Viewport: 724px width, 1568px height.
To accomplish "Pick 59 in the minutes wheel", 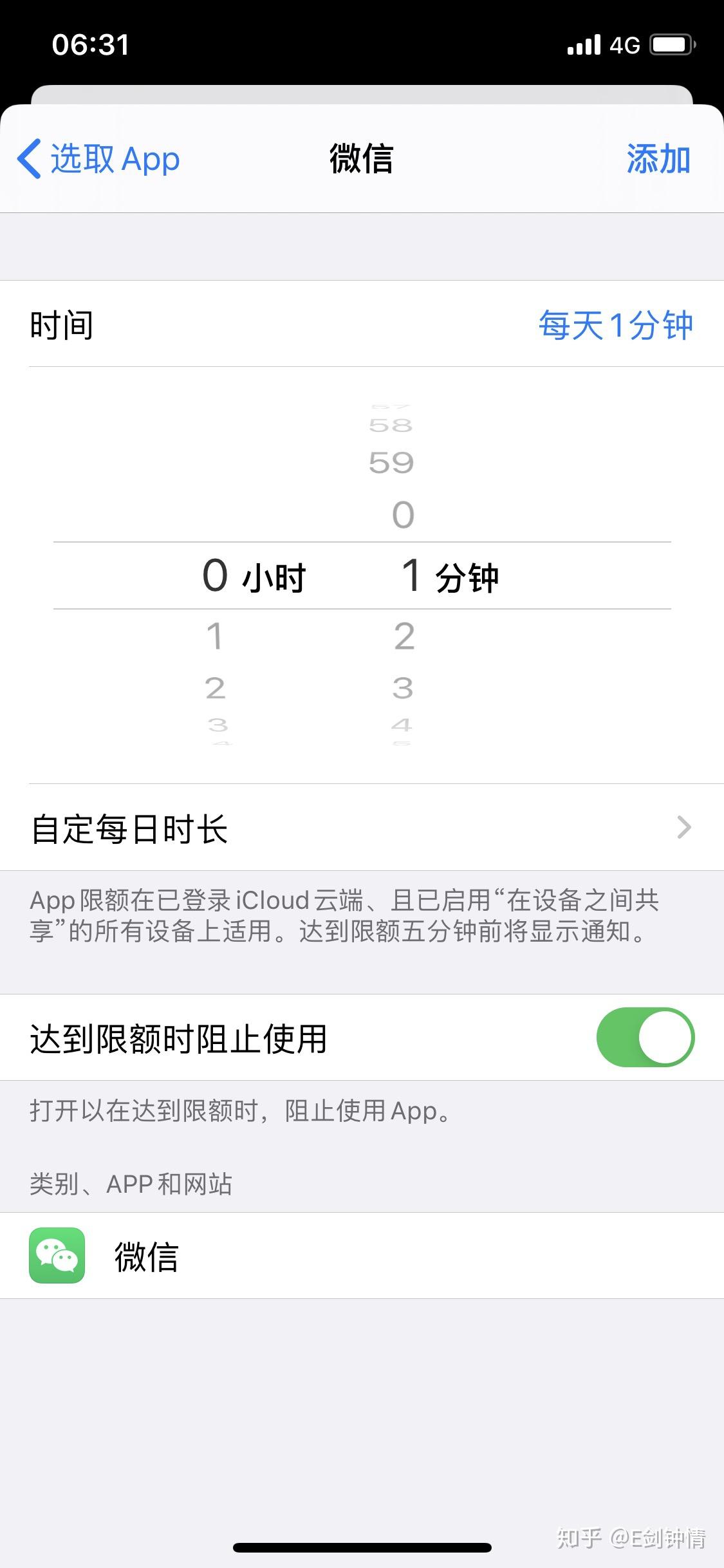I will pyautogui.click(x=391, y=463).
